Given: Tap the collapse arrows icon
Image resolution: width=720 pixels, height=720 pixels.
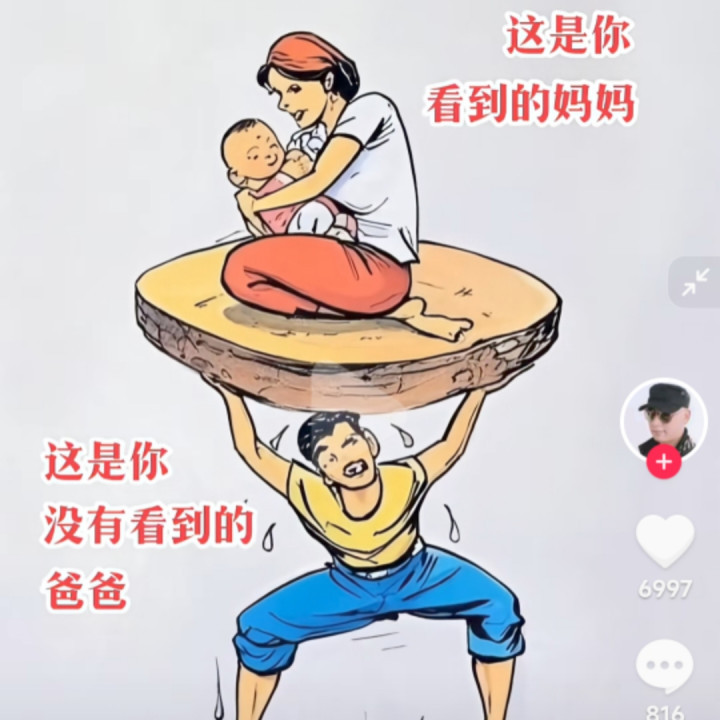Looking at the screenshot, I should (x=694, y=282).
